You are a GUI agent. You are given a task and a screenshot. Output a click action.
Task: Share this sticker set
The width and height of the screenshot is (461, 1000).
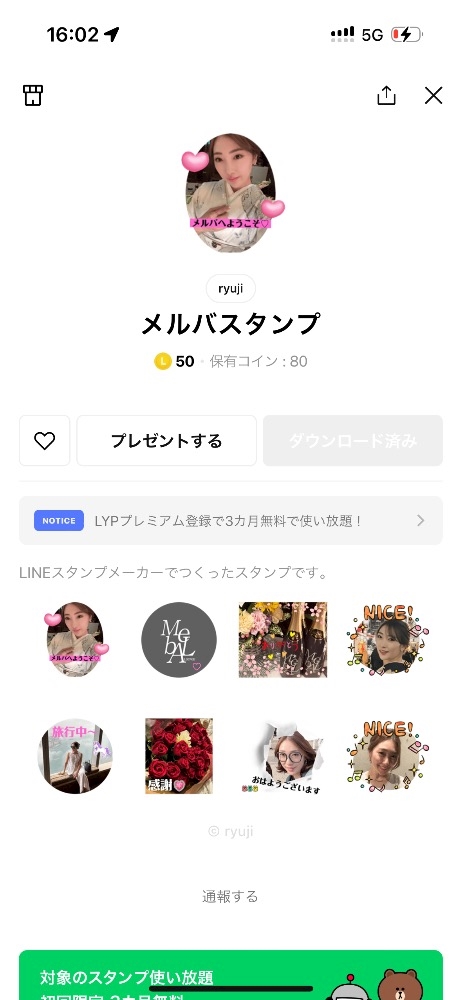386,96
